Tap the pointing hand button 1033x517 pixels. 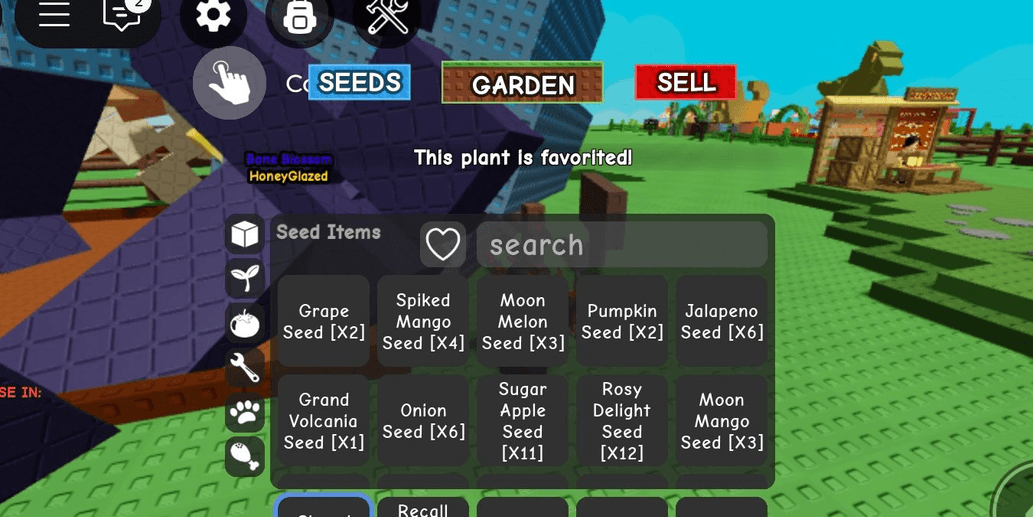tap(230, 83)
